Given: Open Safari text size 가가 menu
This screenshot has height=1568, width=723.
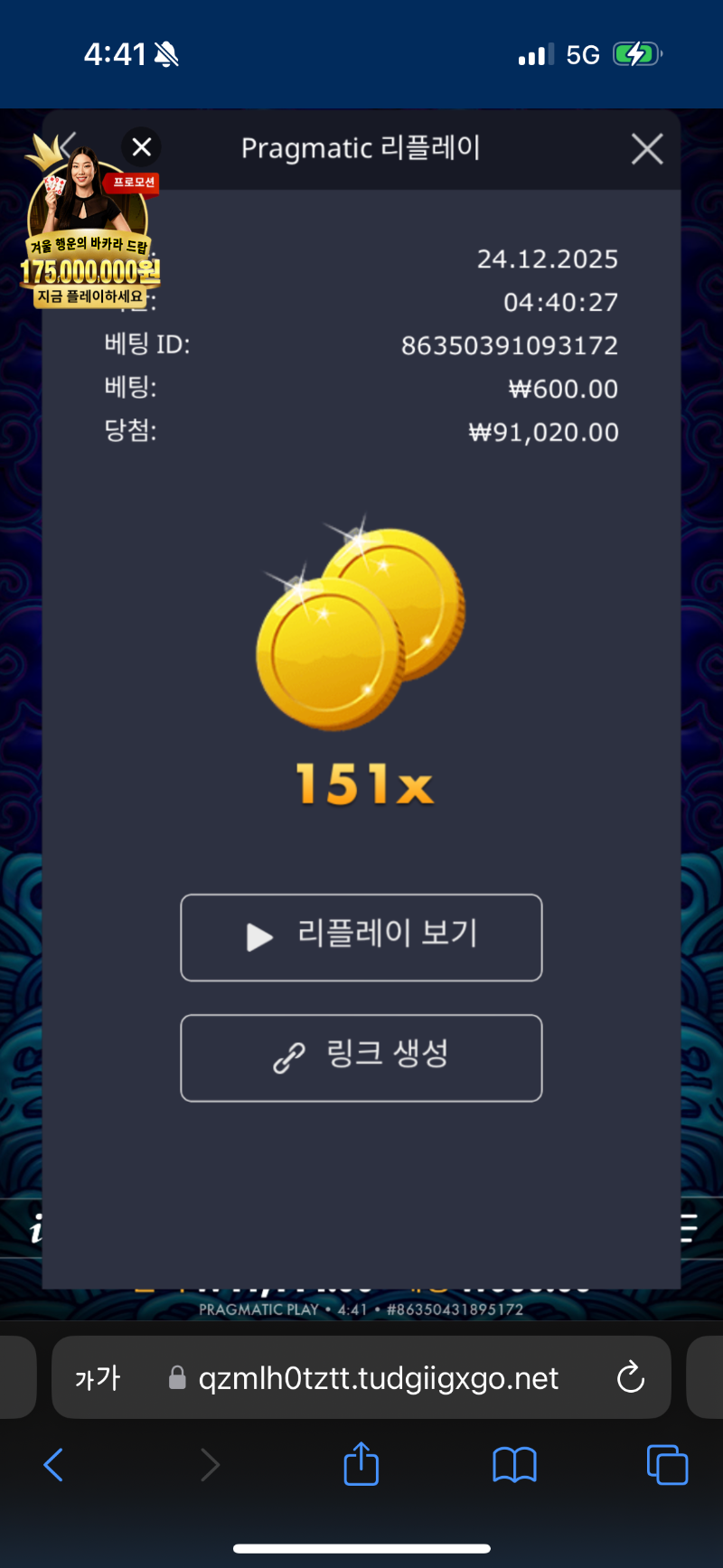Looking at the screenshot, I should tap(98, 1378).
